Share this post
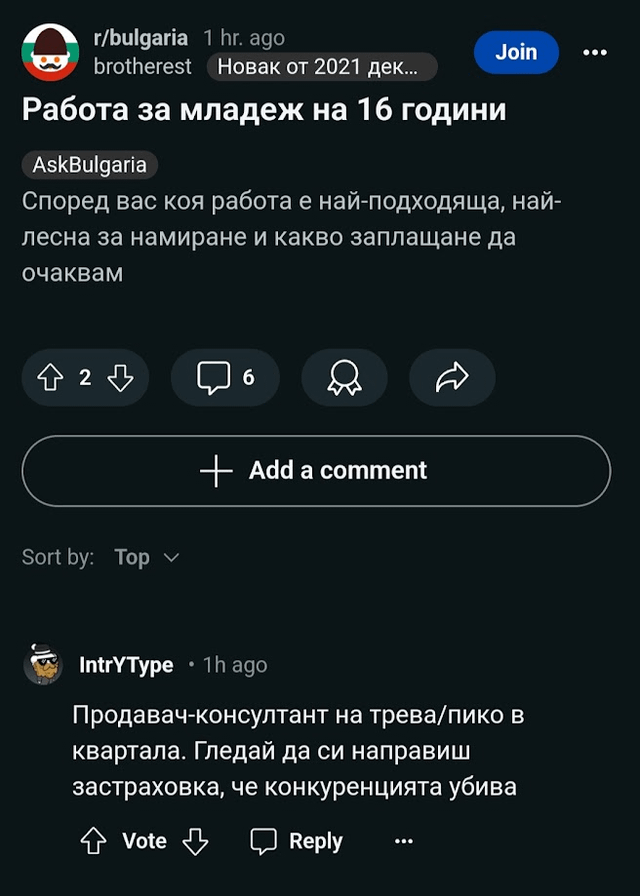This screenshot has height=896, width=640. (452, 377)
